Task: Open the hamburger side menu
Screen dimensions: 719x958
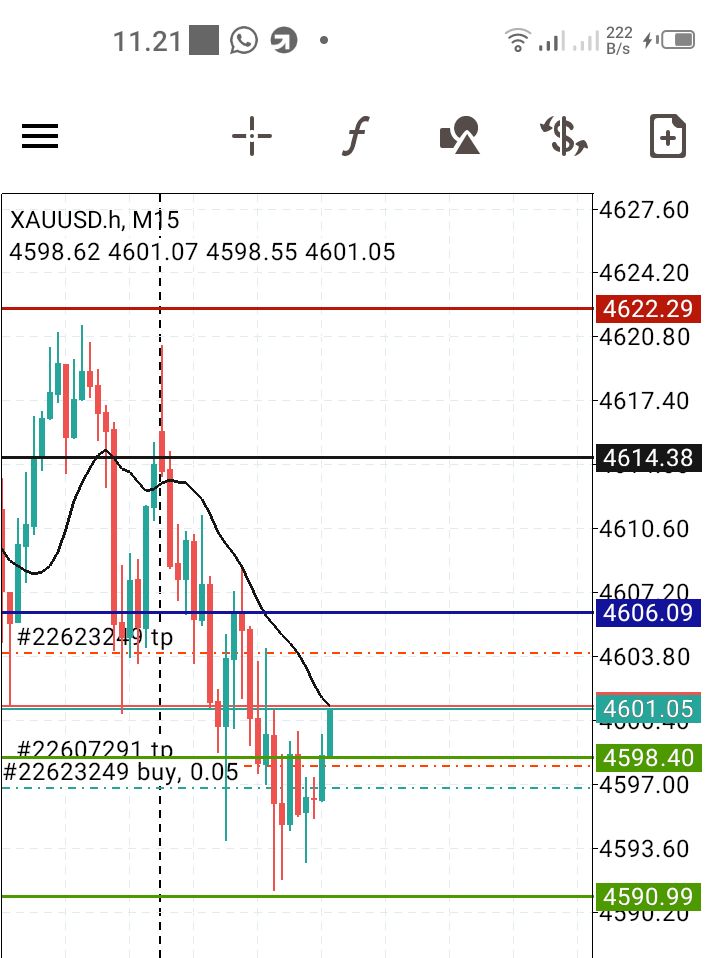Action: [40, 137]
